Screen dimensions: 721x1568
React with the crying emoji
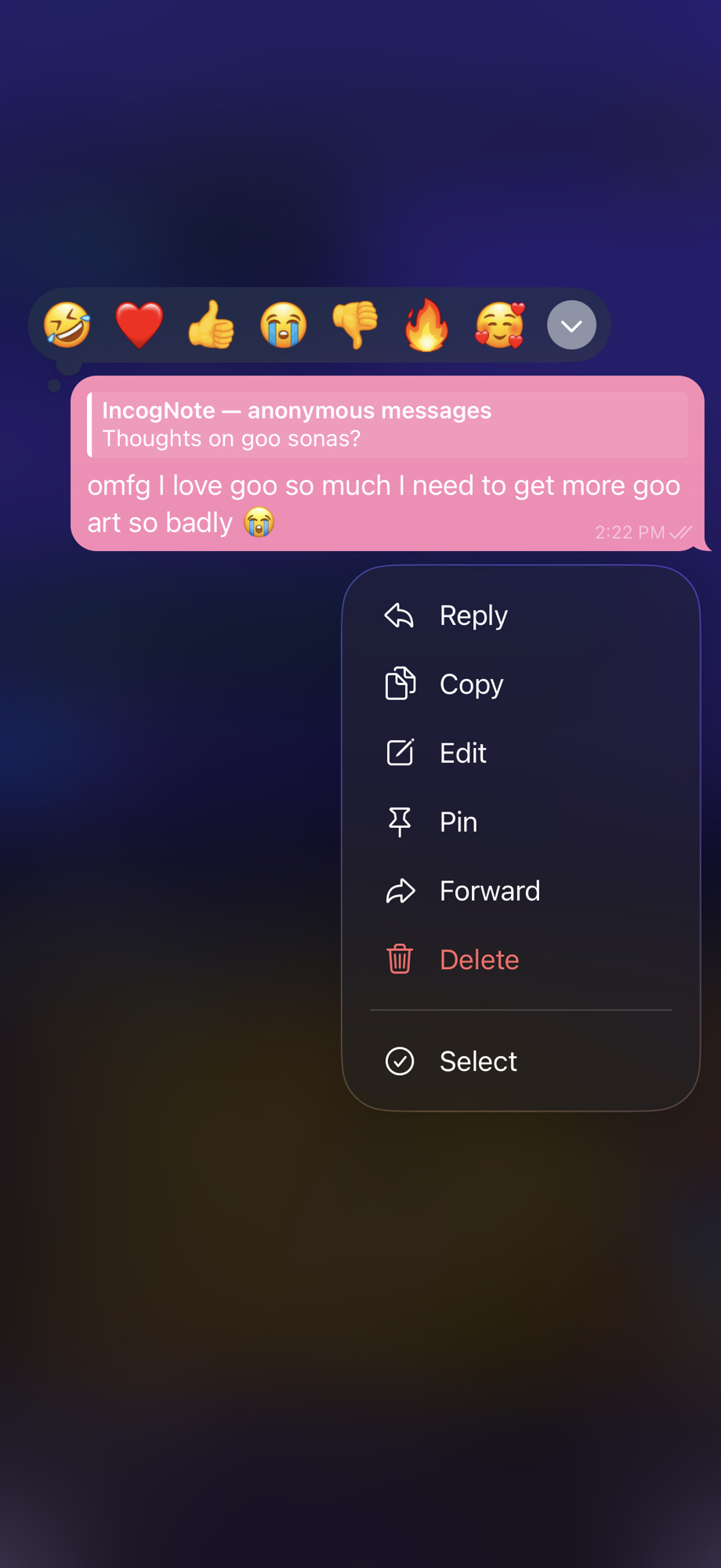pyautogui.click(x=284, y=325)
